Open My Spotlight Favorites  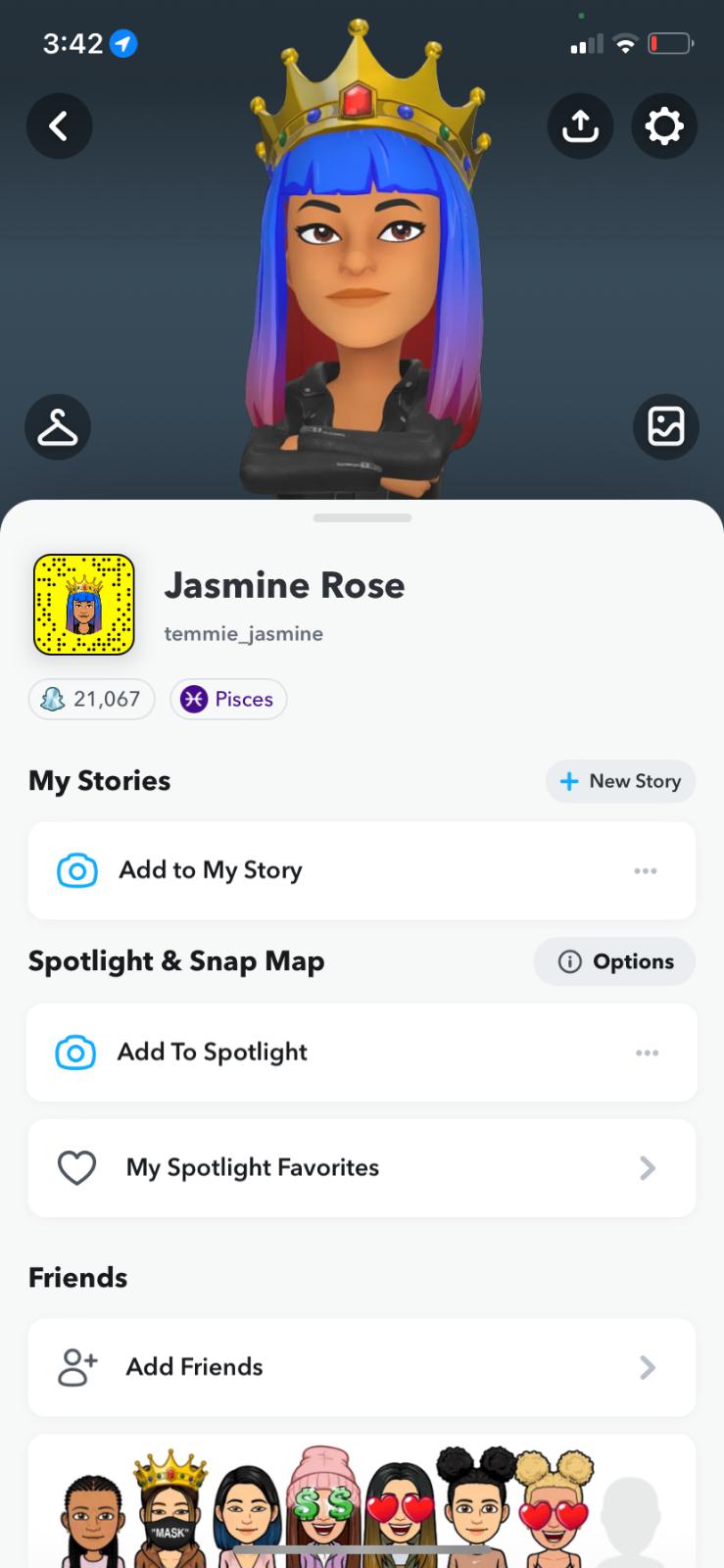(x=362, y=1168)
